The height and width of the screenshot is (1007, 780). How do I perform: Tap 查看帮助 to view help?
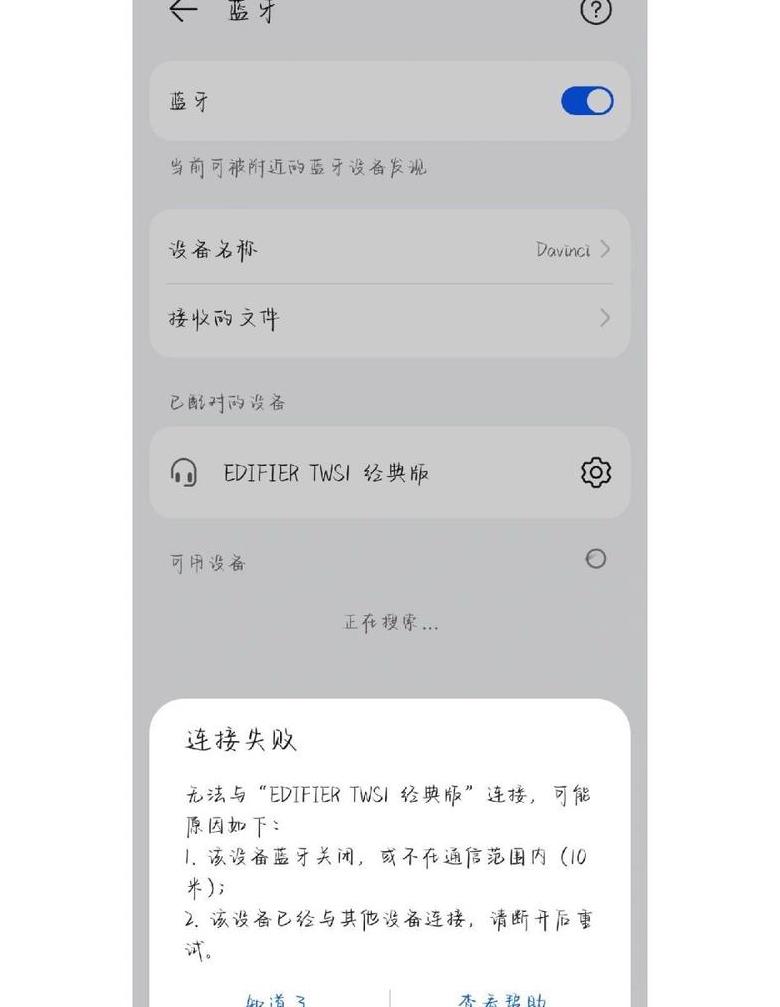coord(503,999)
